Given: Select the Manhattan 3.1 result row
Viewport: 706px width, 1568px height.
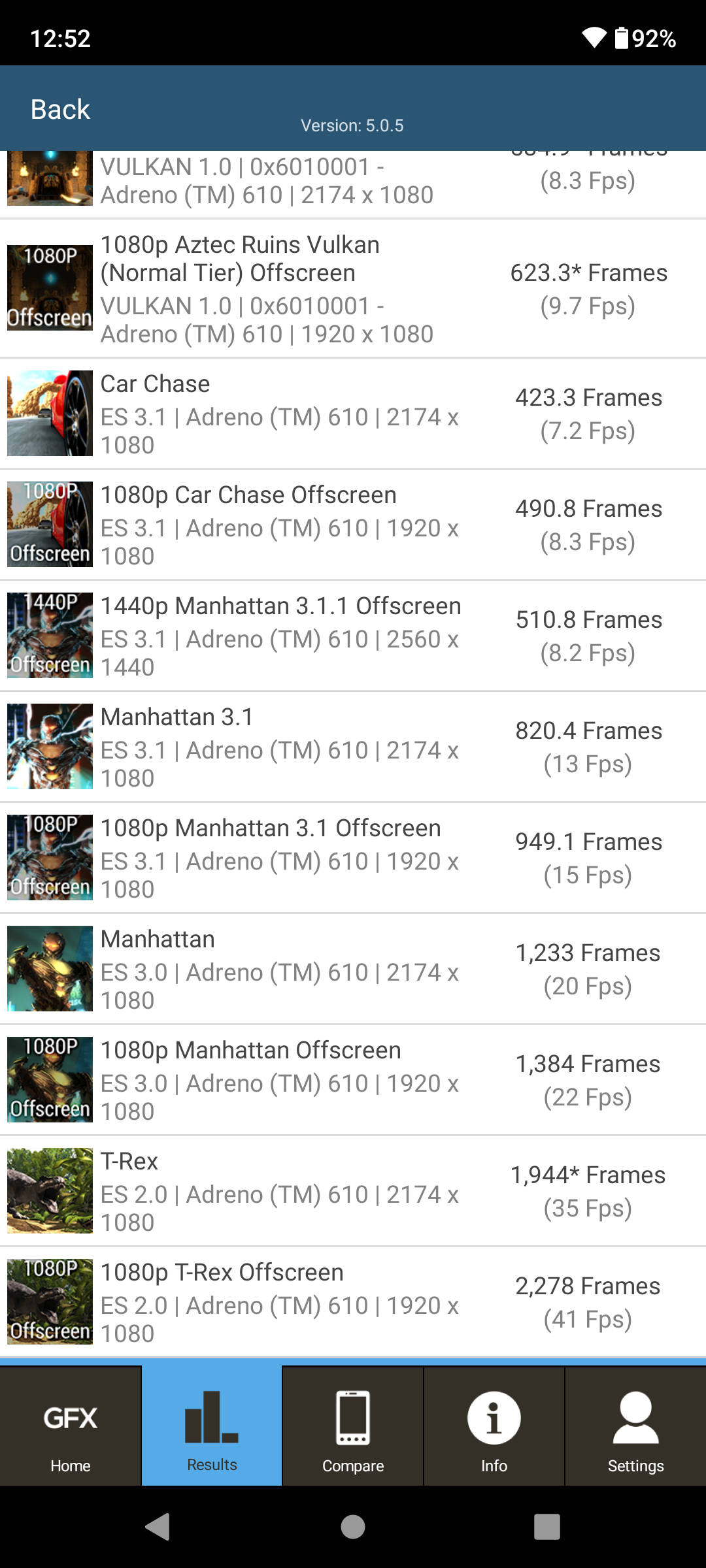Looking at the screenshot, I should point(353,747).
